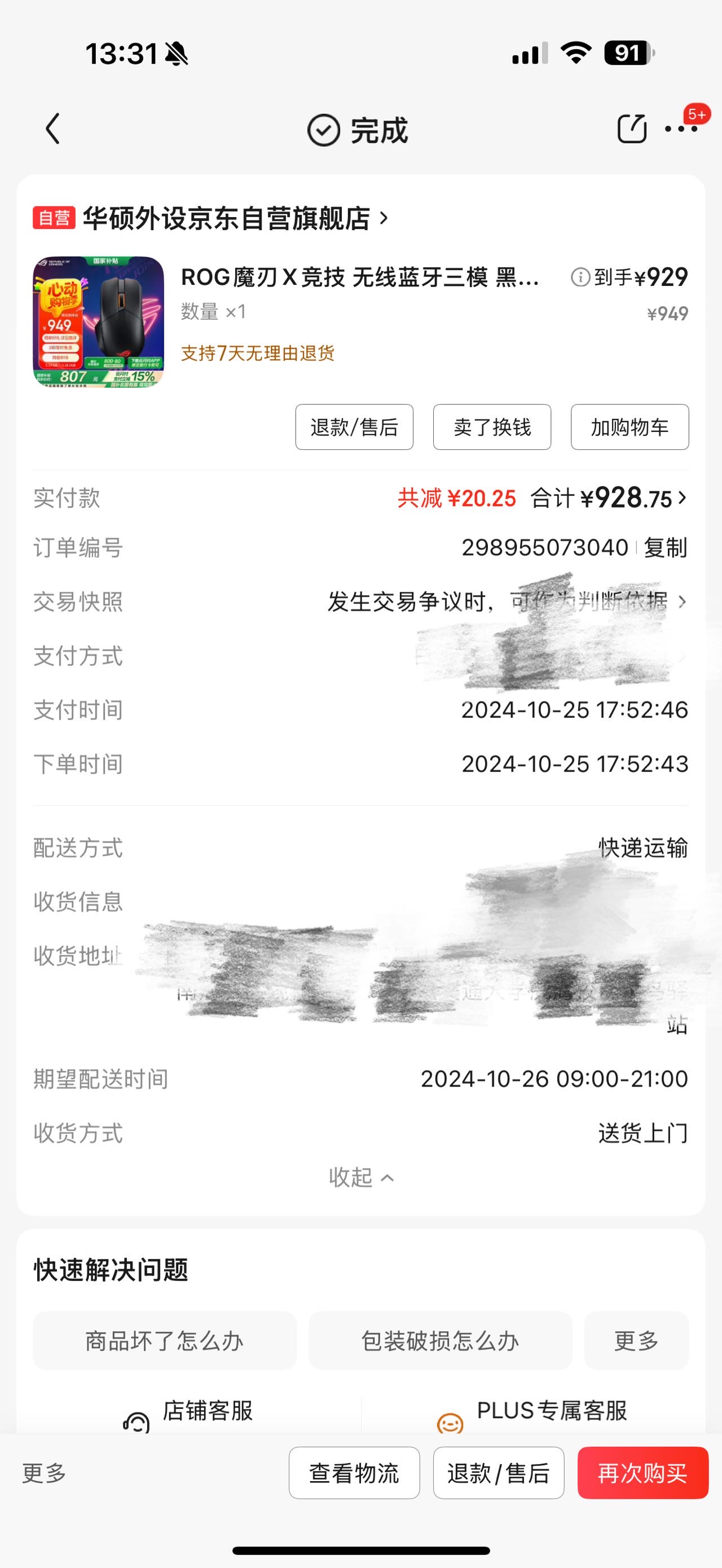Image resolution: width=722 pixels, height=1568 pixels.
Task: View shipping with 查看物流
Action: pyautogui.click(x=354, y=1473)
